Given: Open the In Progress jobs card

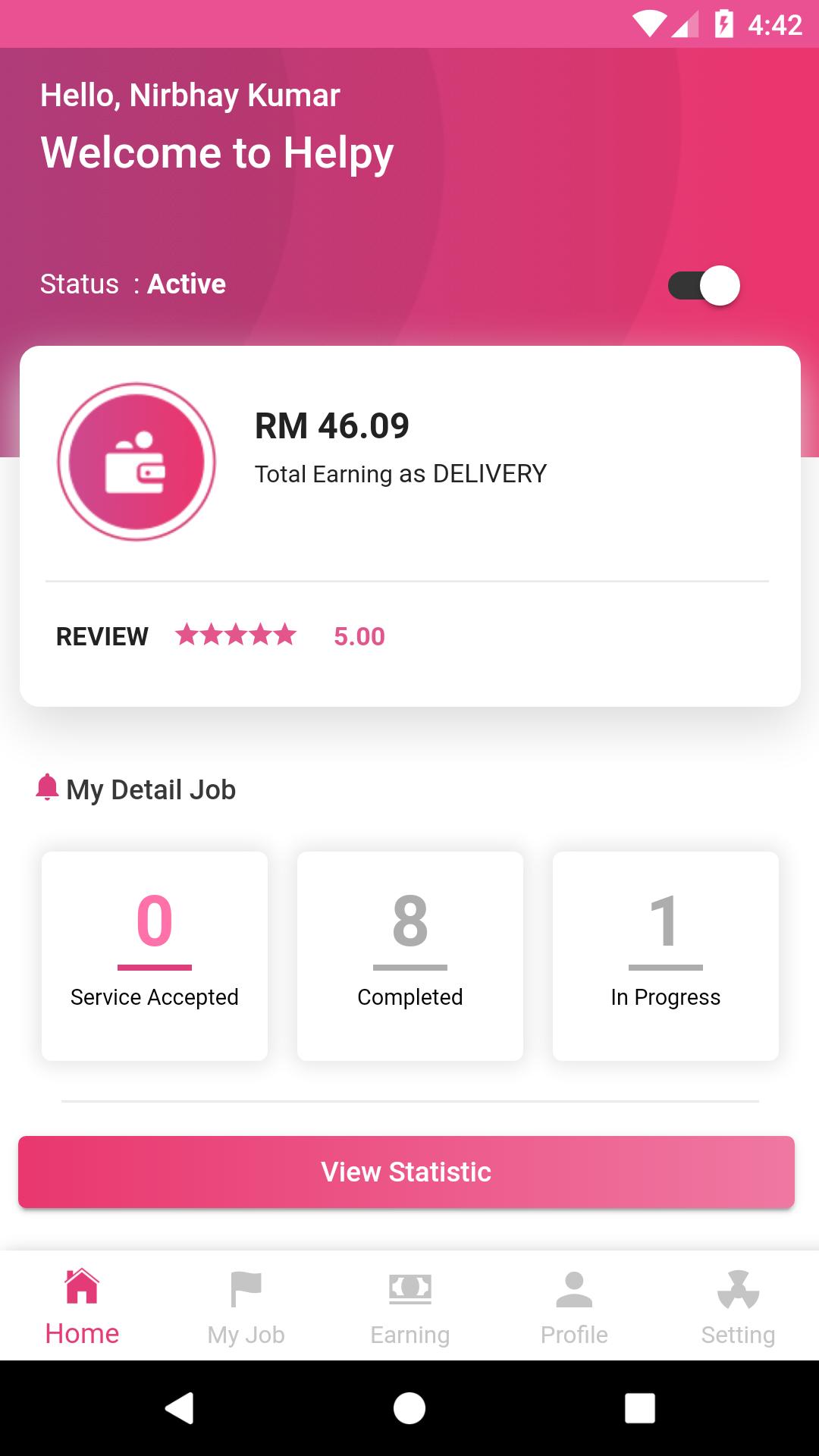Looking at the screenshot, I should 666,956.
